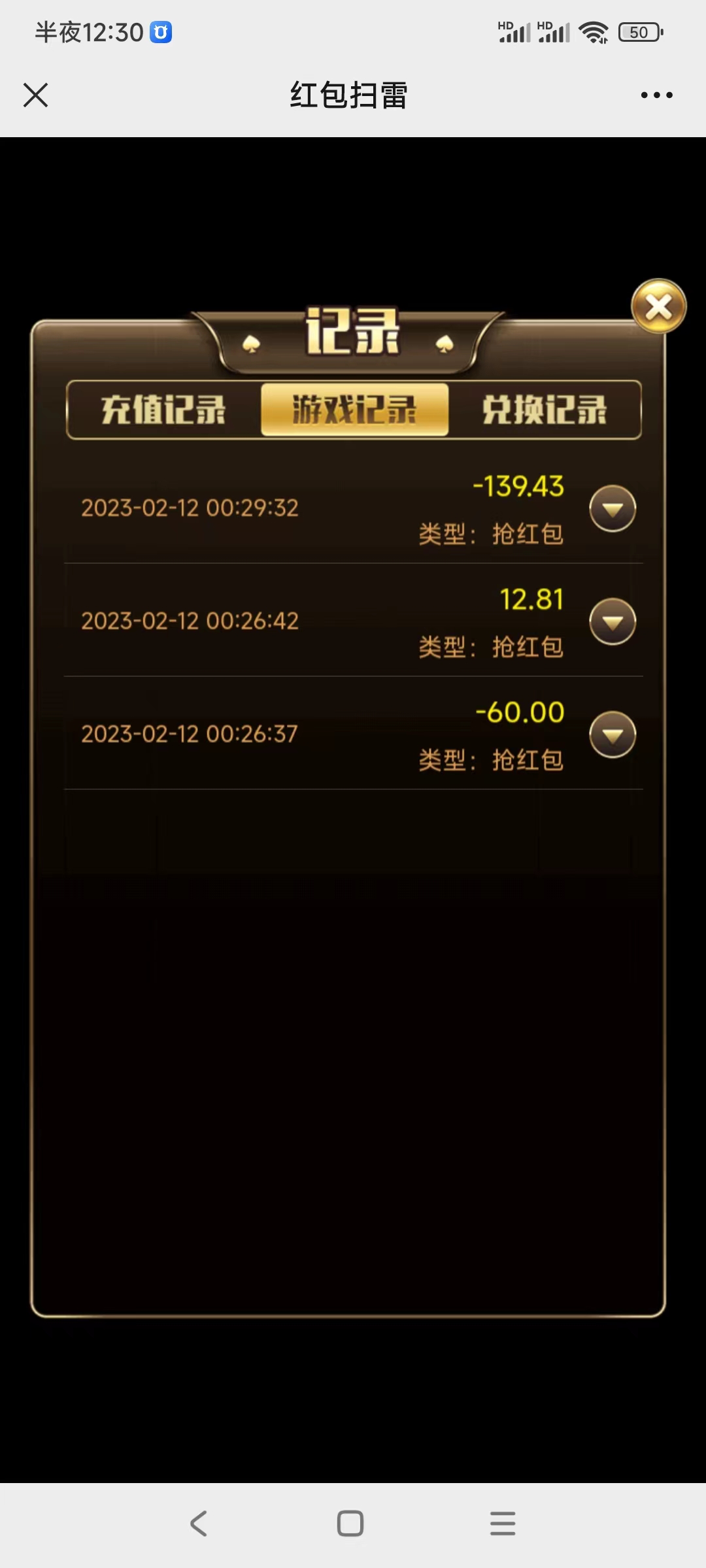This screenshot has width=706, height=1568.
Task: Switch to the 充值记录 tab
Action: point(163,410)
